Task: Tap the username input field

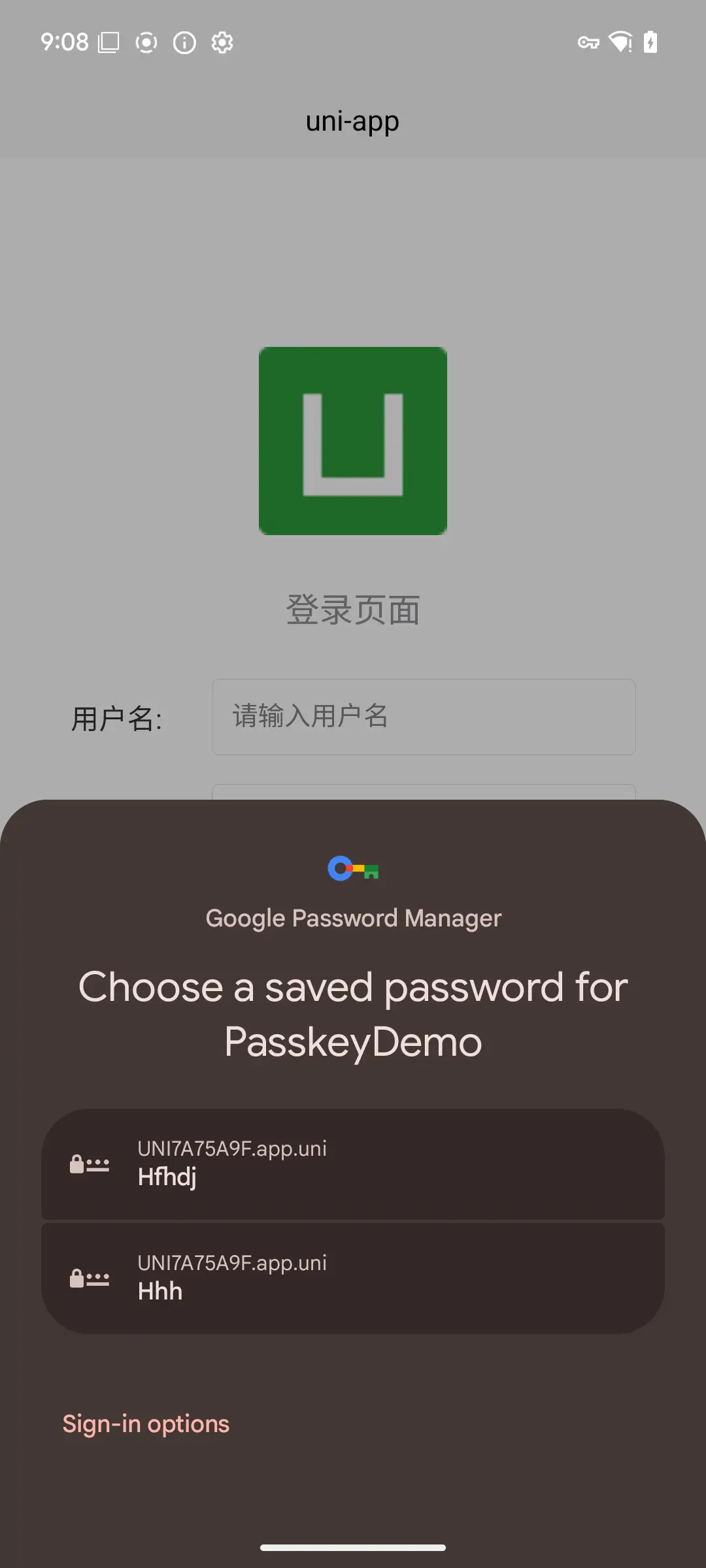Action: [424, 717]
